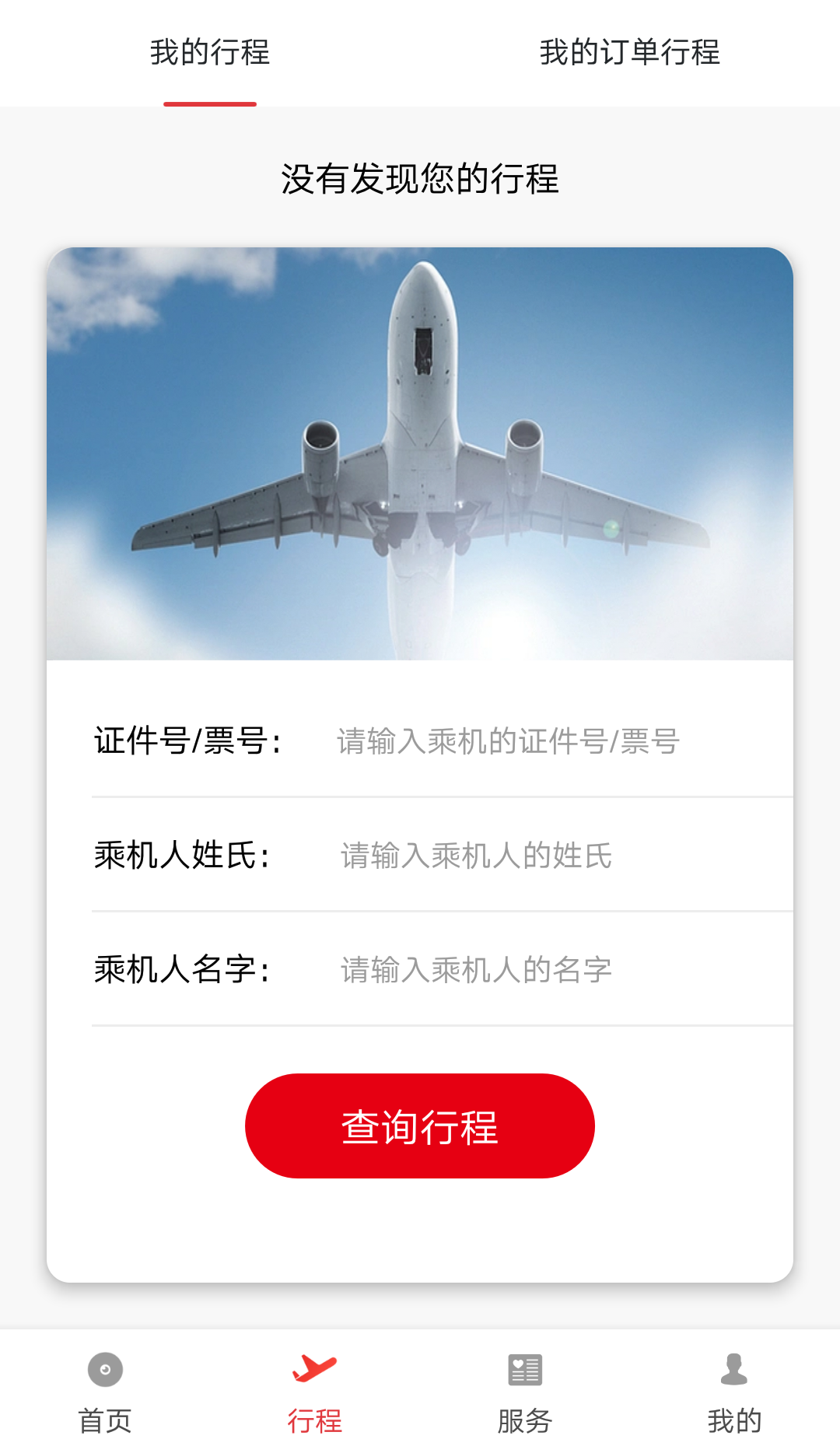840x1446 pixels.
Task: Tap the 乘机人姓氏 text field
Action: [x=544, y=856]
